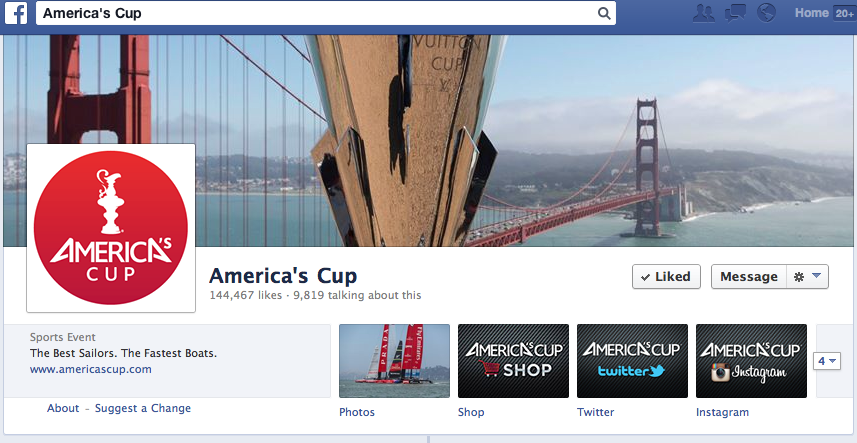Image resolution: width=857 pixels, height=443 pixels.
Task: Expand the 4 more apps dropdown
Action: point(827,361)
